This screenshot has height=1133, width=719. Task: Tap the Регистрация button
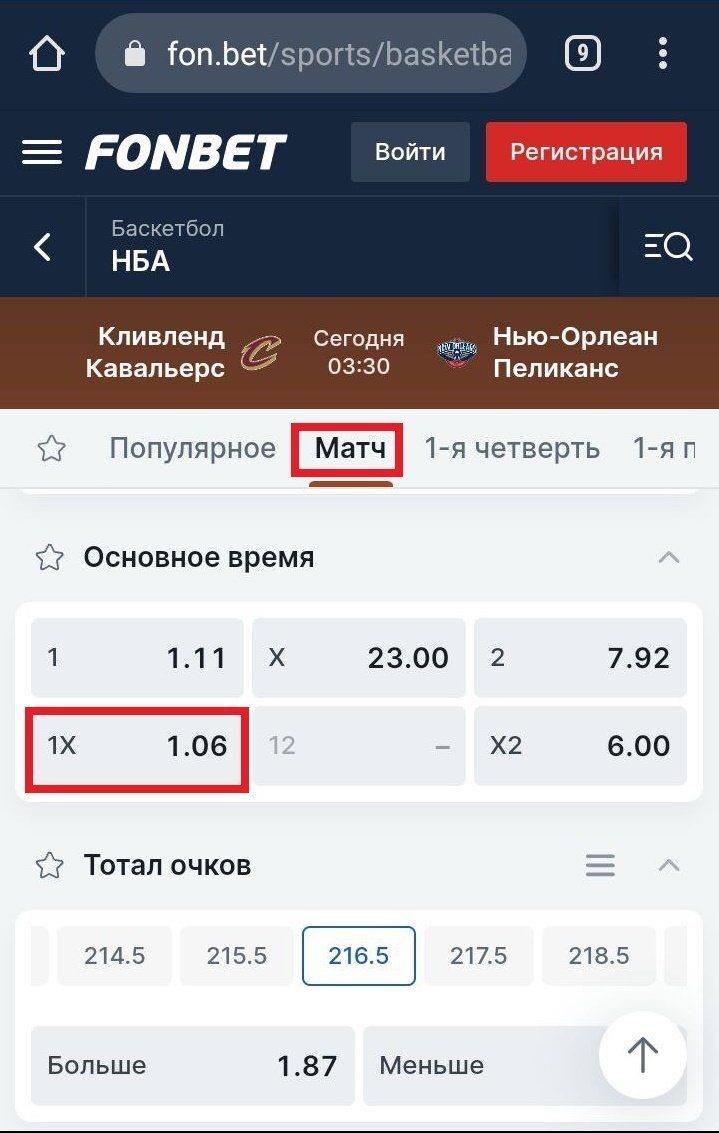586,152
